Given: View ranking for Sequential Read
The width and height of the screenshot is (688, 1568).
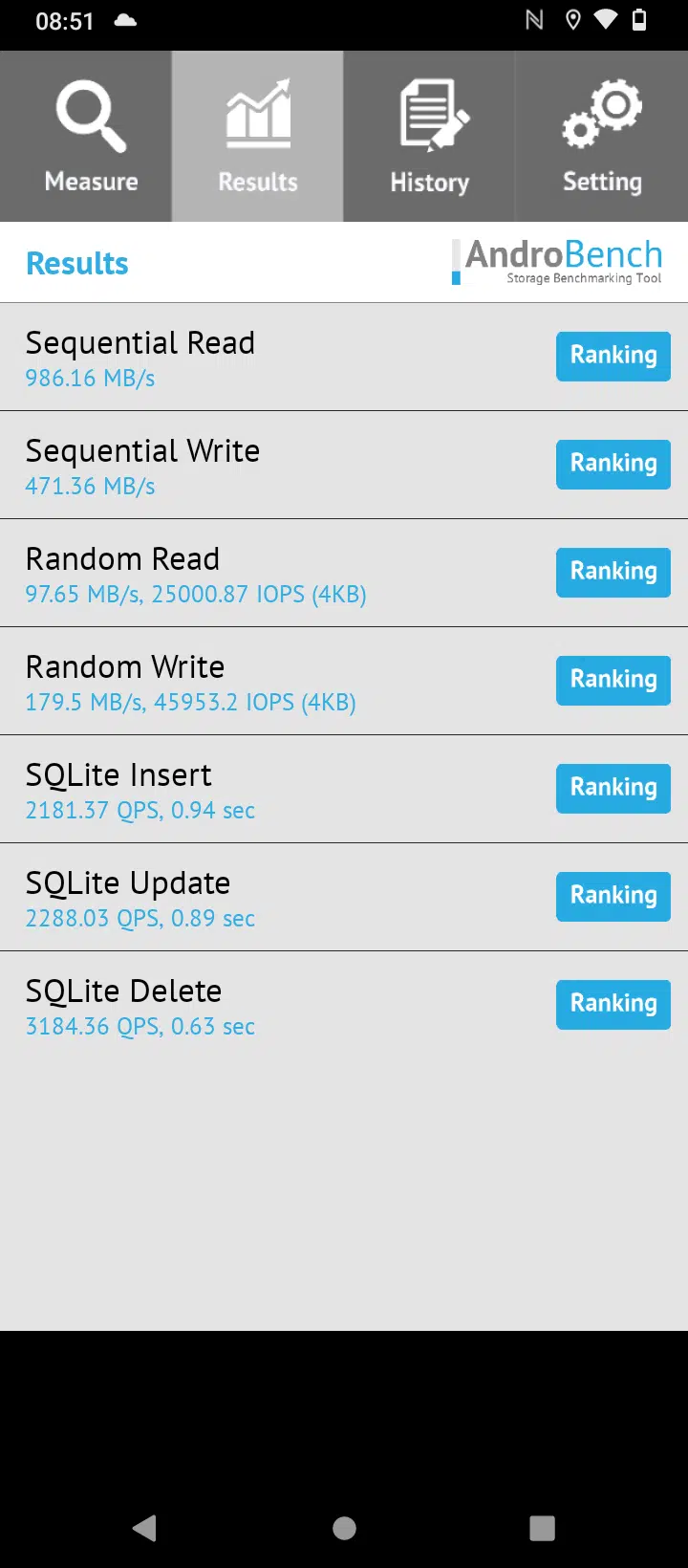Looking at the screenshot, I should pyautogui.click(x=613, y=356).
